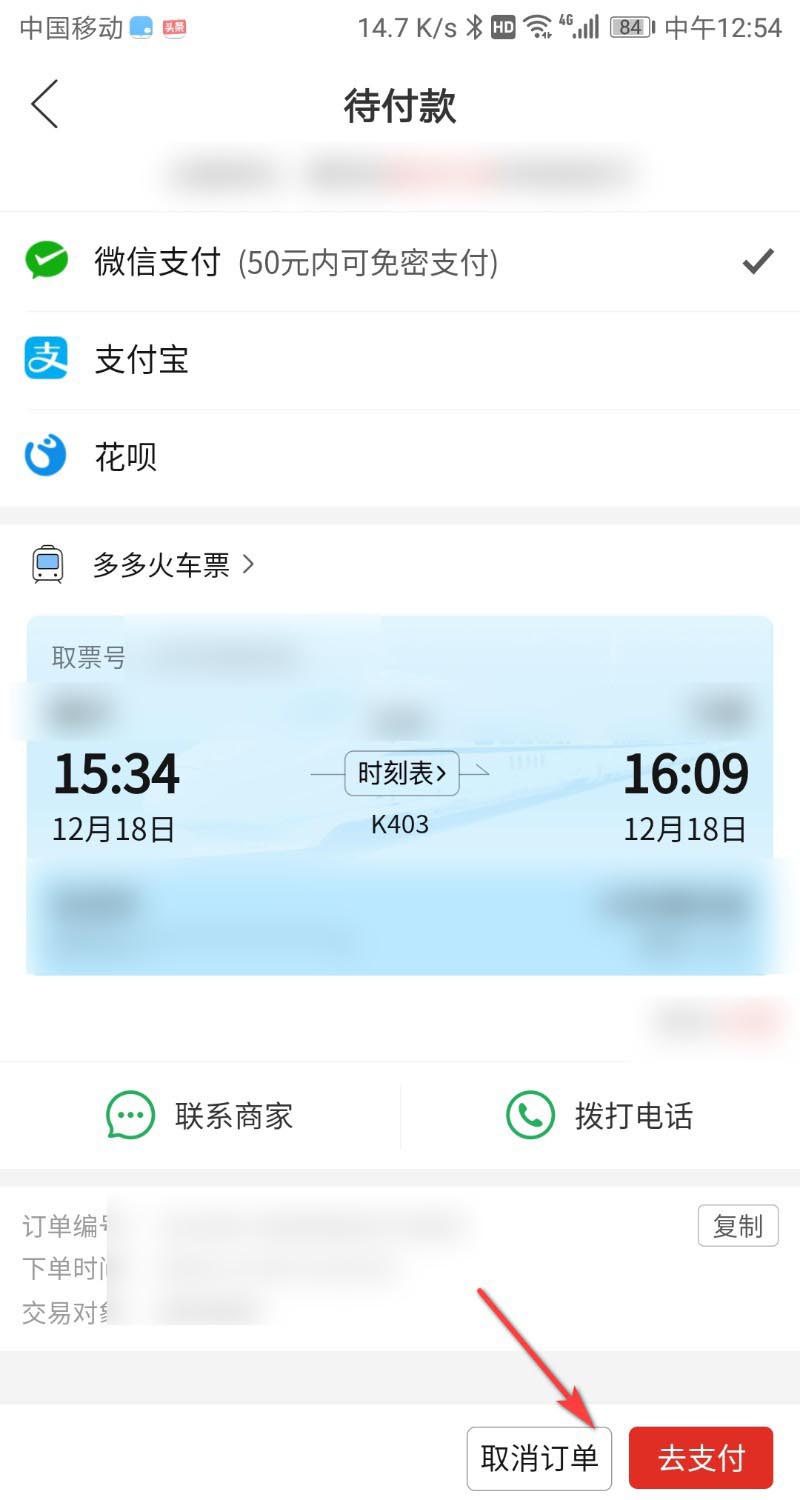Screen dimensions: 800x1500
Task: Expand the merchant section arrow after 多多火车票
Action: [250, 564]
